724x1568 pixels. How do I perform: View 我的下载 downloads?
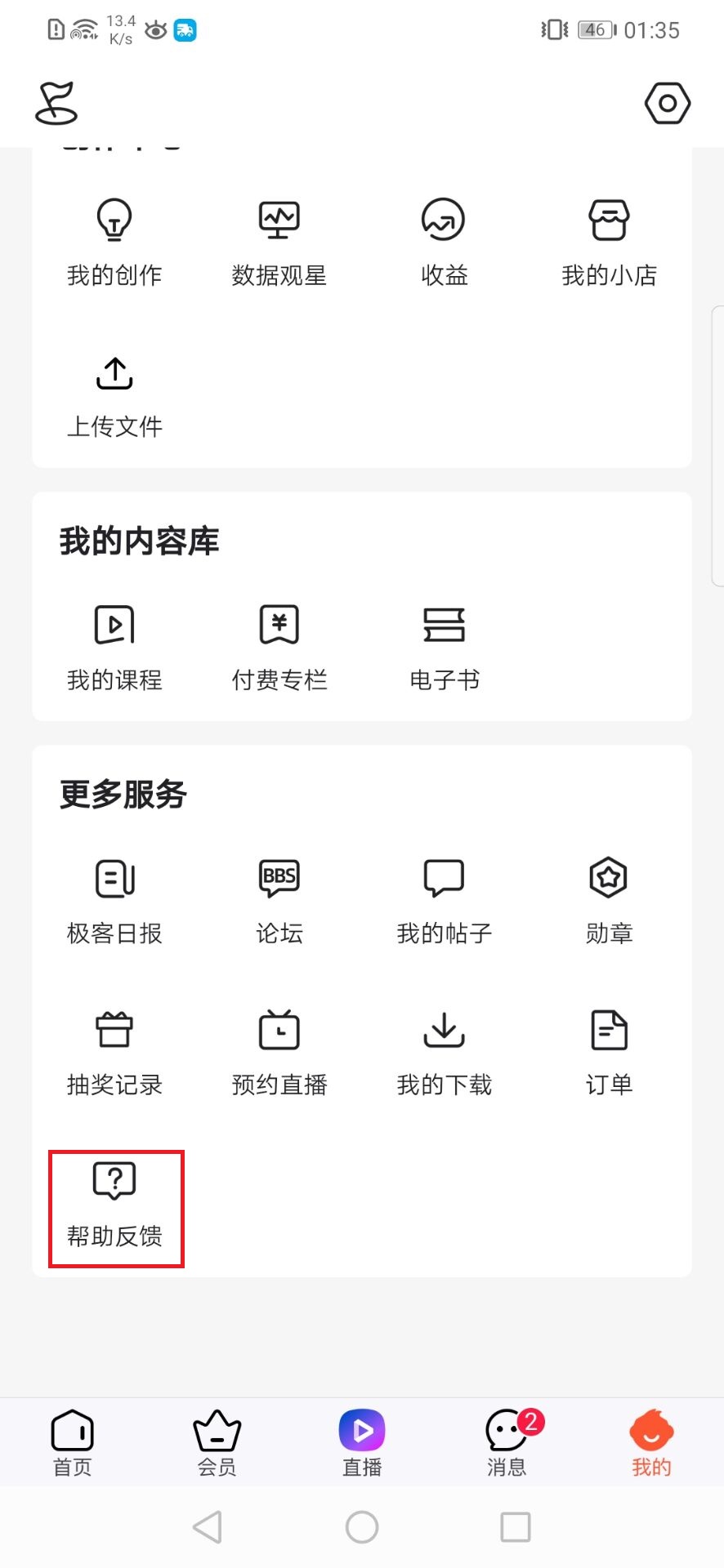tap(444, 1051)
